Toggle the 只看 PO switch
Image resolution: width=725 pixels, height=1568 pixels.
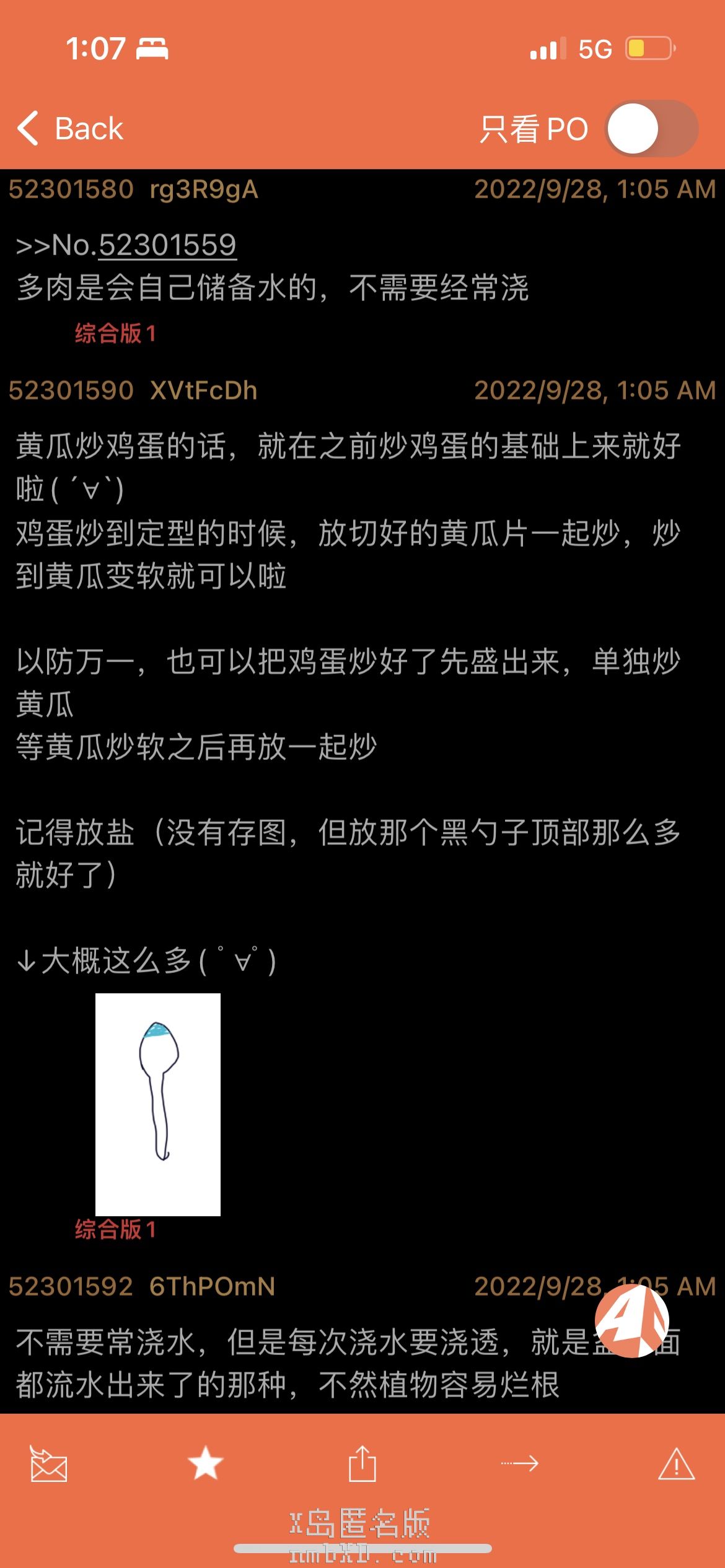pos(652,129)
